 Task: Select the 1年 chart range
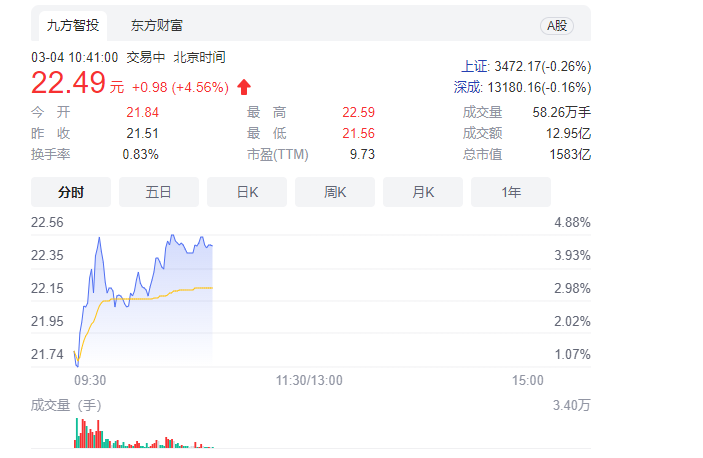(x=510, y=192)
